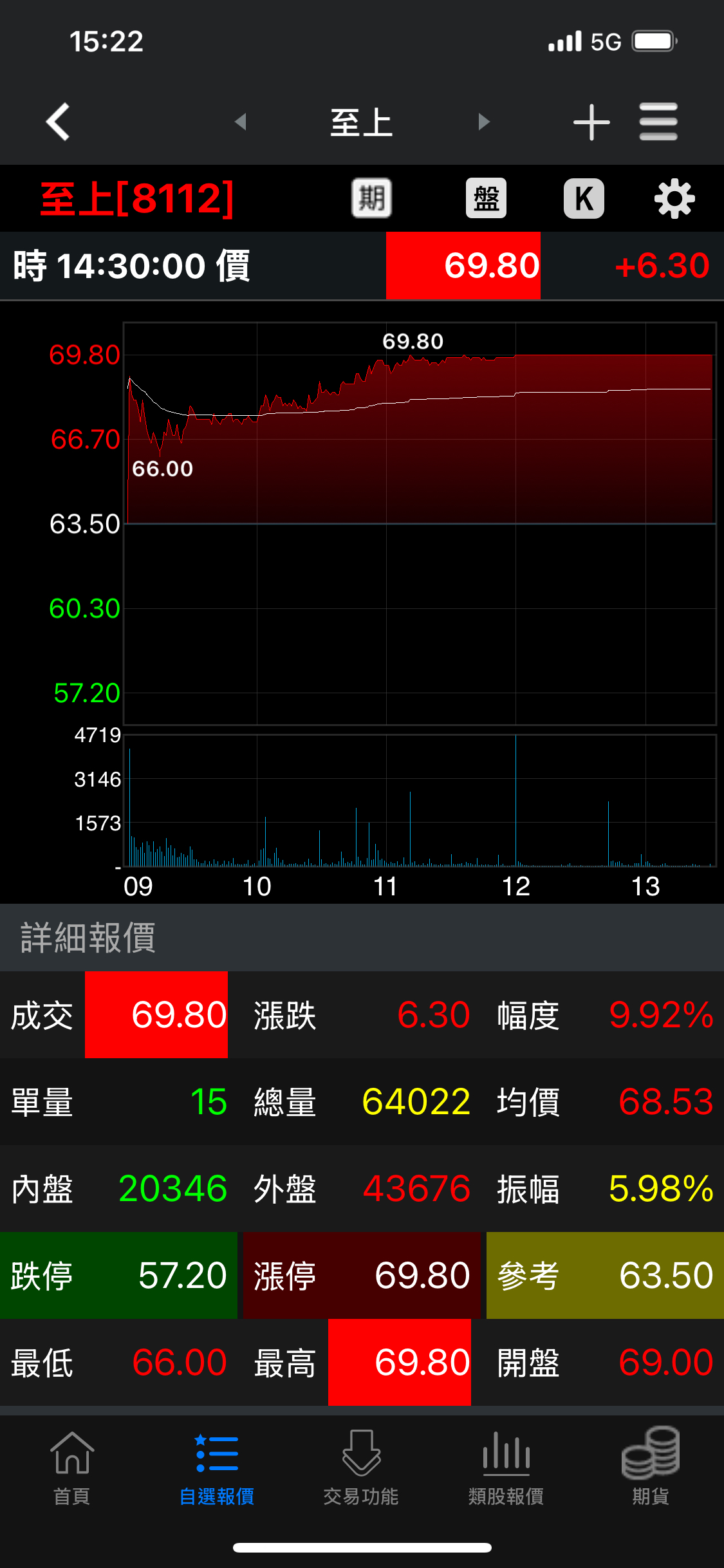724x1568 pixels.
Task: Open the K-line chart button
Action: [584, 198]
